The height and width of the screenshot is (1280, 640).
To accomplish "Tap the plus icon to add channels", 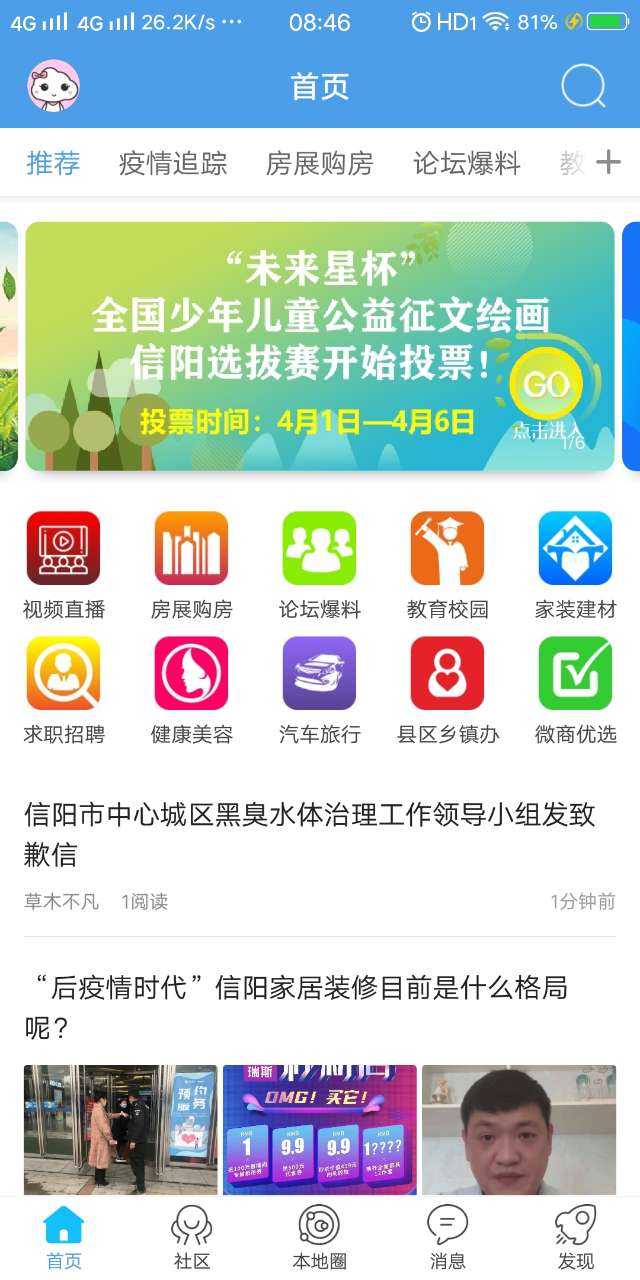I will (x=608, y=162).
